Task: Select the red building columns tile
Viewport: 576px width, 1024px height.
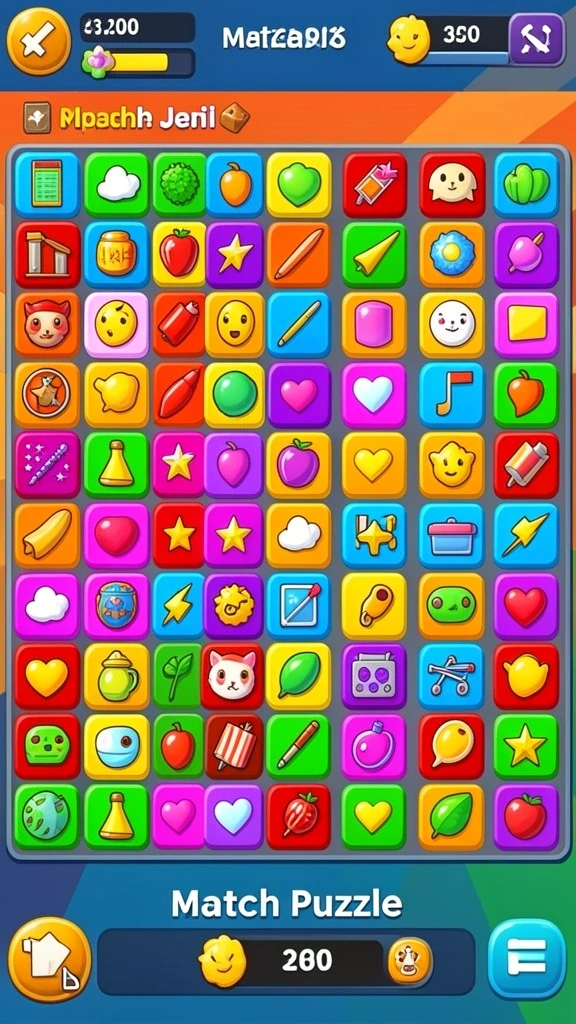Action: 47,254
